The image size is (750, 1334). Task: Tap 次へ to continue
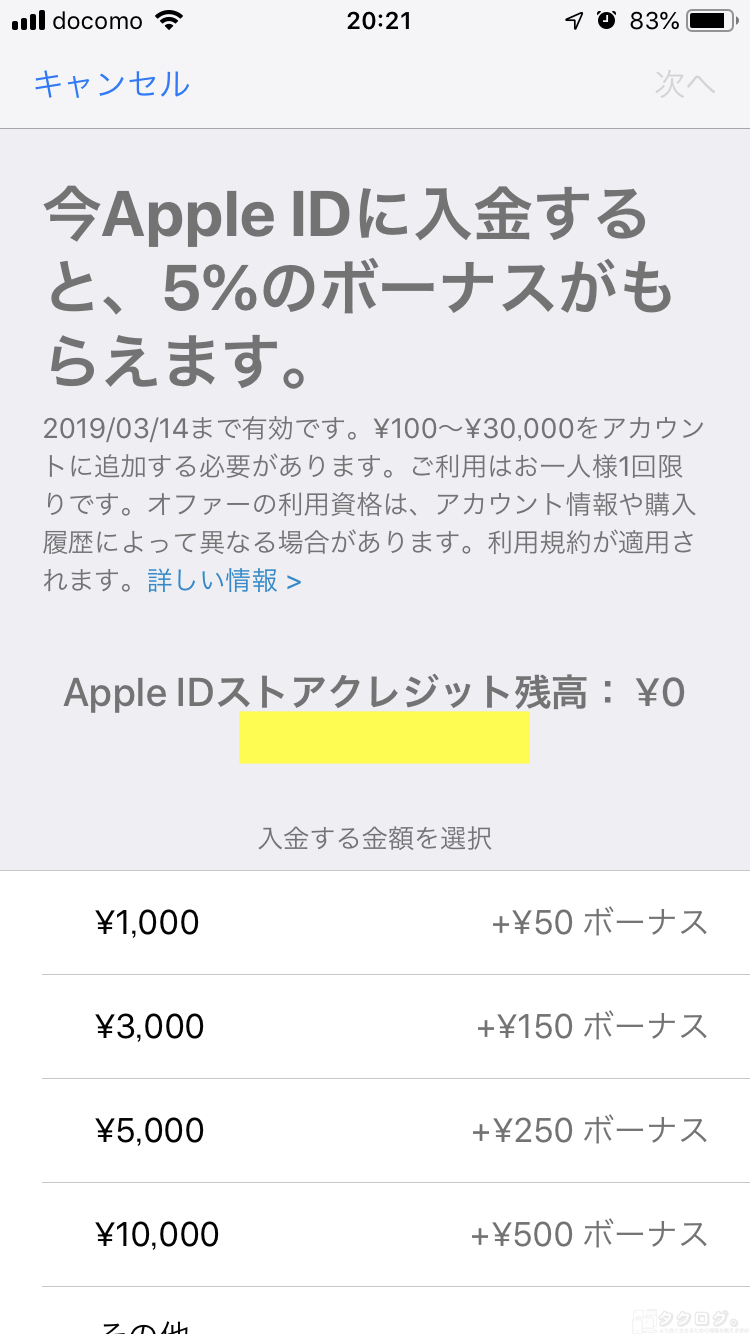pyautogui.click(x=685, y=84)
